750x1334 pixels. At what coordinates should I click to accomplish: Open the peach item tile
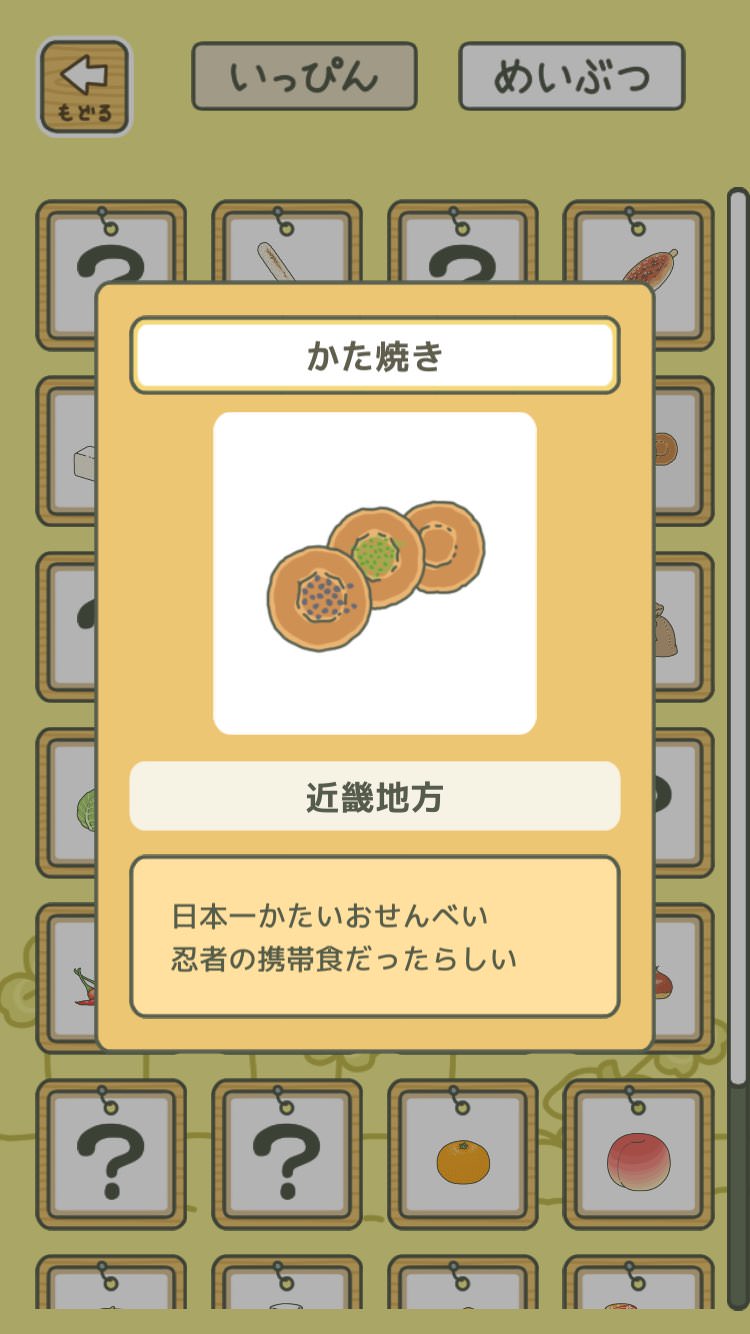coord(638,1156)
